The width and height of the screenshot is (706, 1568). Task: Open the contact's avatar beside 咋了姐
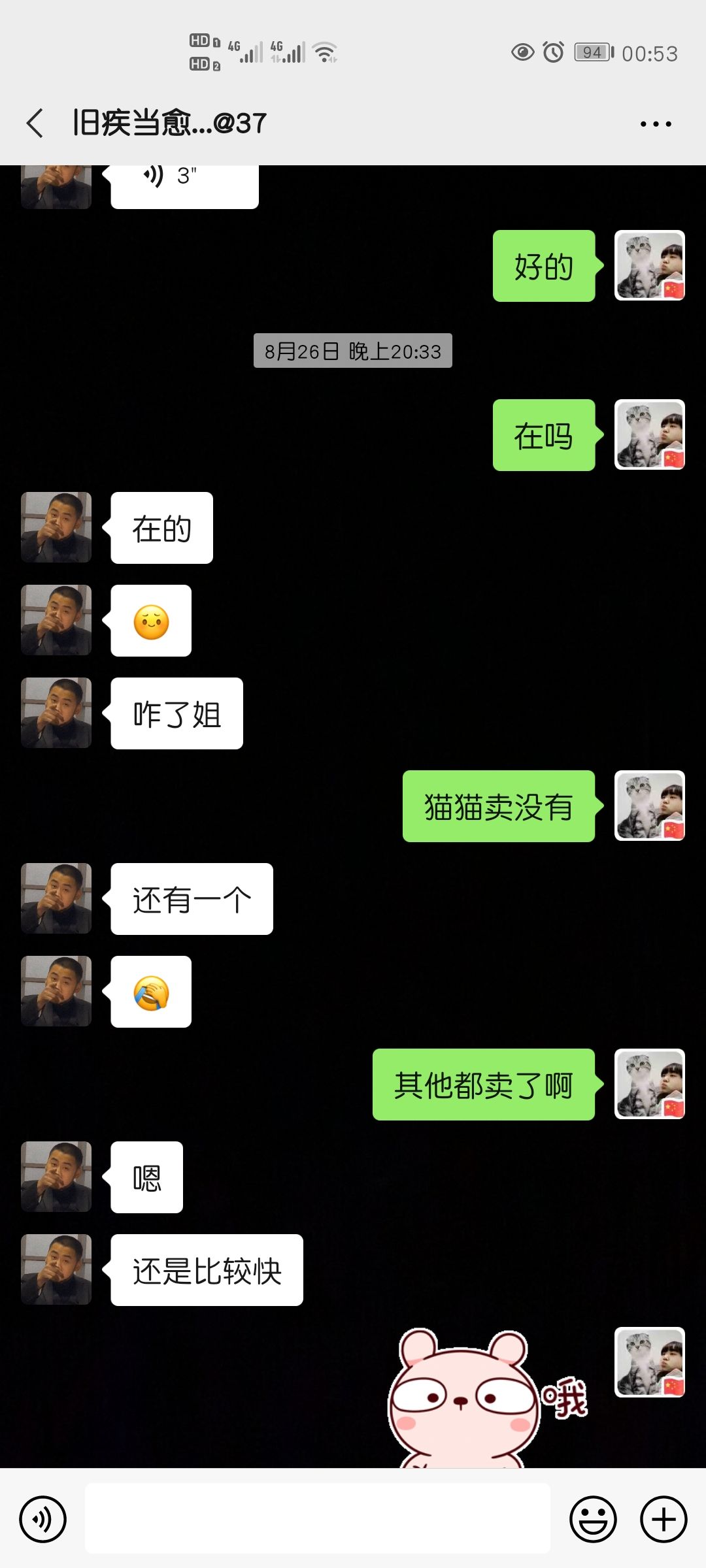[x=56, y=713]
